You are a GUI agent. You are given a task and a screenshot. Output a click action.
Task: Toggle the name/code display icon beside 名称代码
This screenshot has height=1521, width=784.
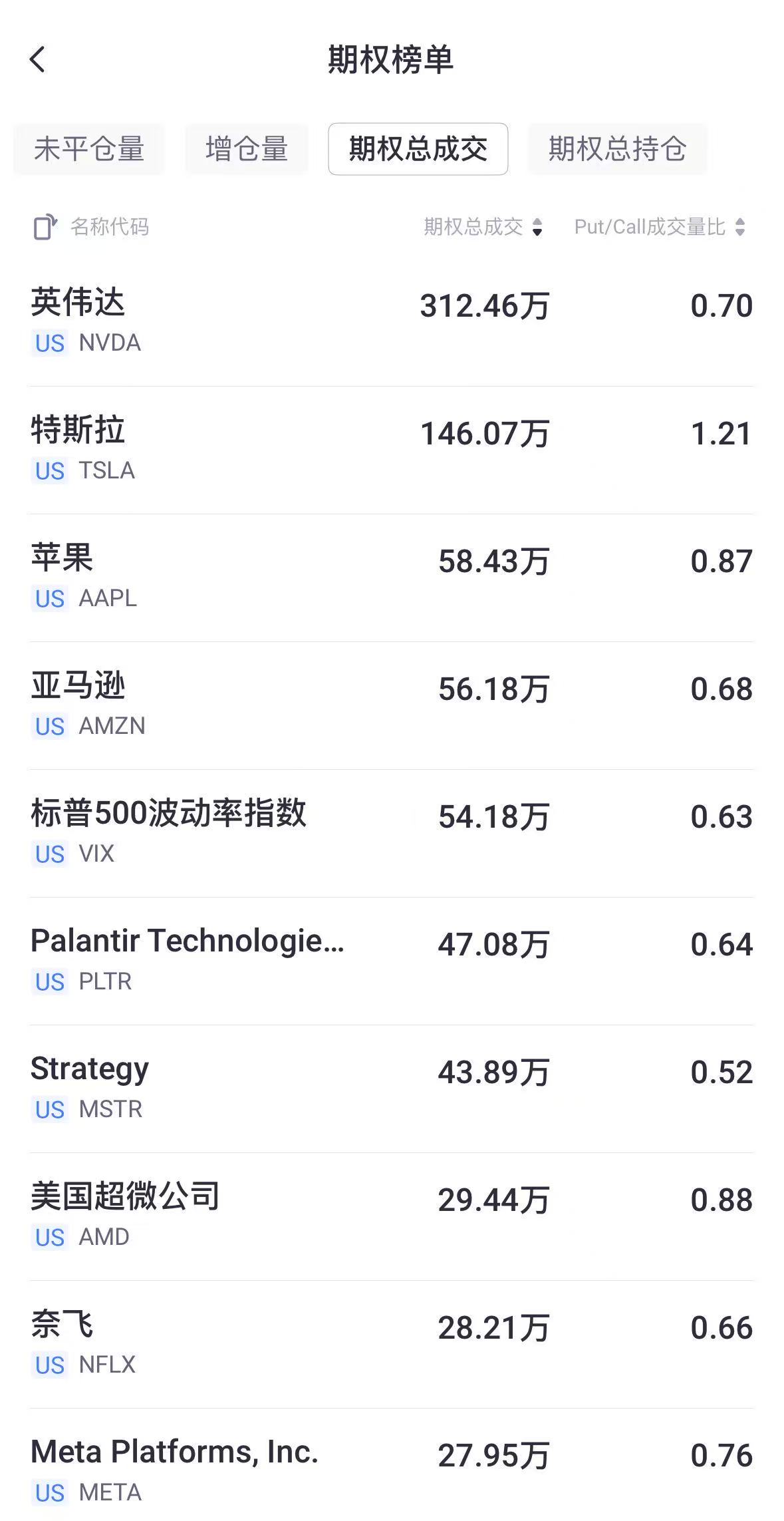[x=45, y=227]
